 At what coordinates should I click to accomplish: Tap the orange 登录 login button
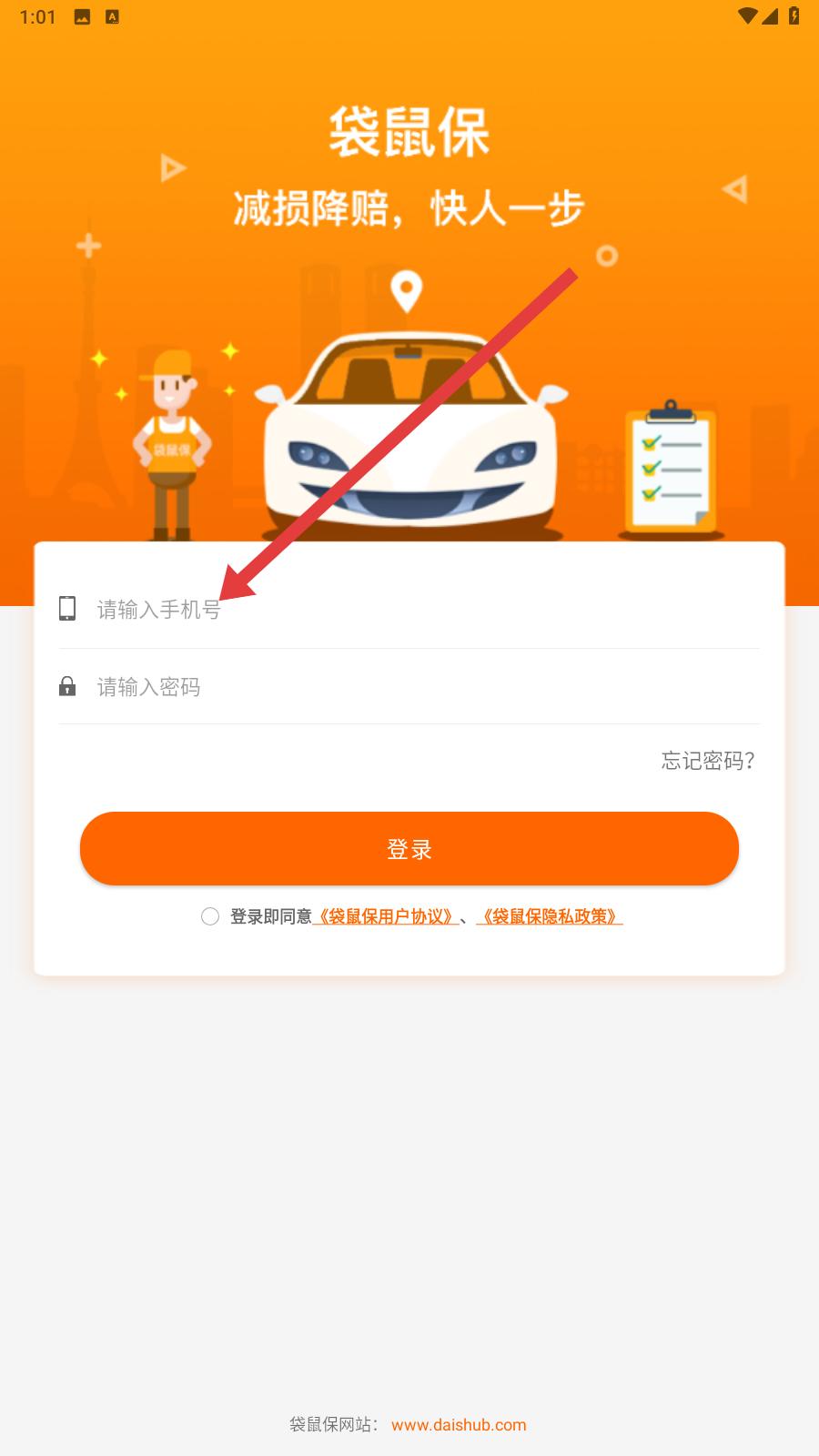tap(409, 848)
